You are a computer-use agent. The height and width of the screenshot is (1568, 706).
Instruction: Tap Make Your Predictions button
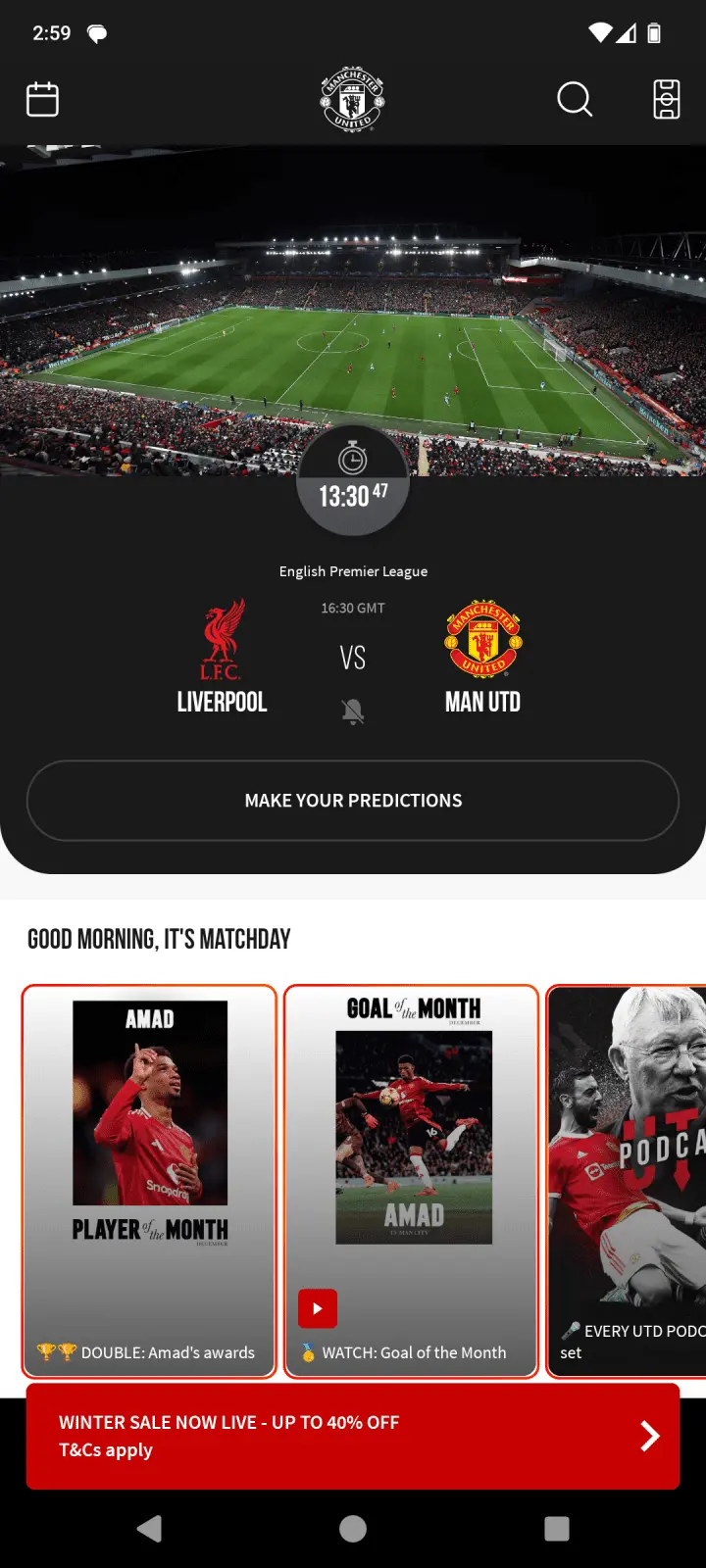point(353,801)
